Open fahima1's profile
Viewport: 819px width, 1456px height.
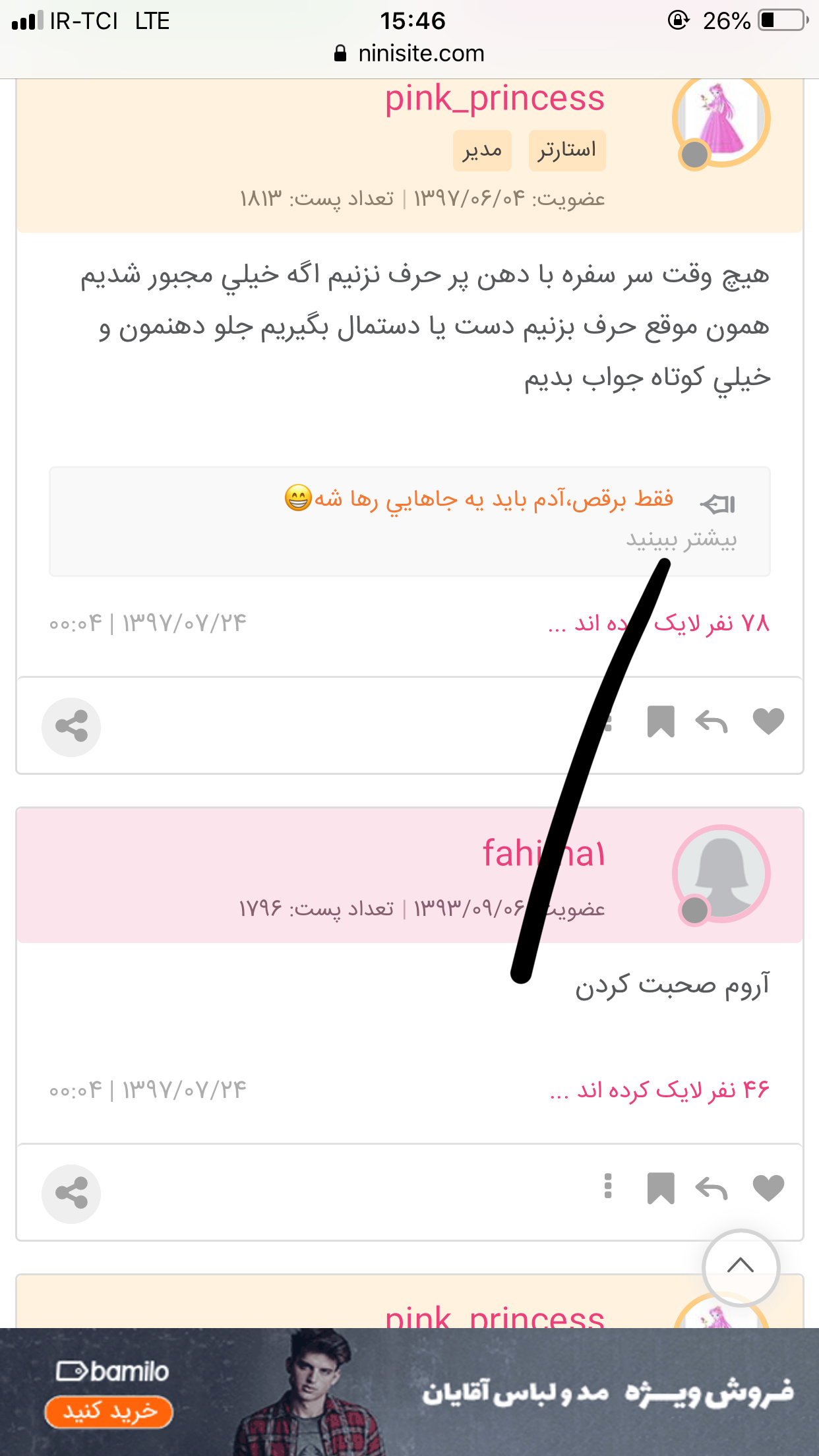coord(543,853)
